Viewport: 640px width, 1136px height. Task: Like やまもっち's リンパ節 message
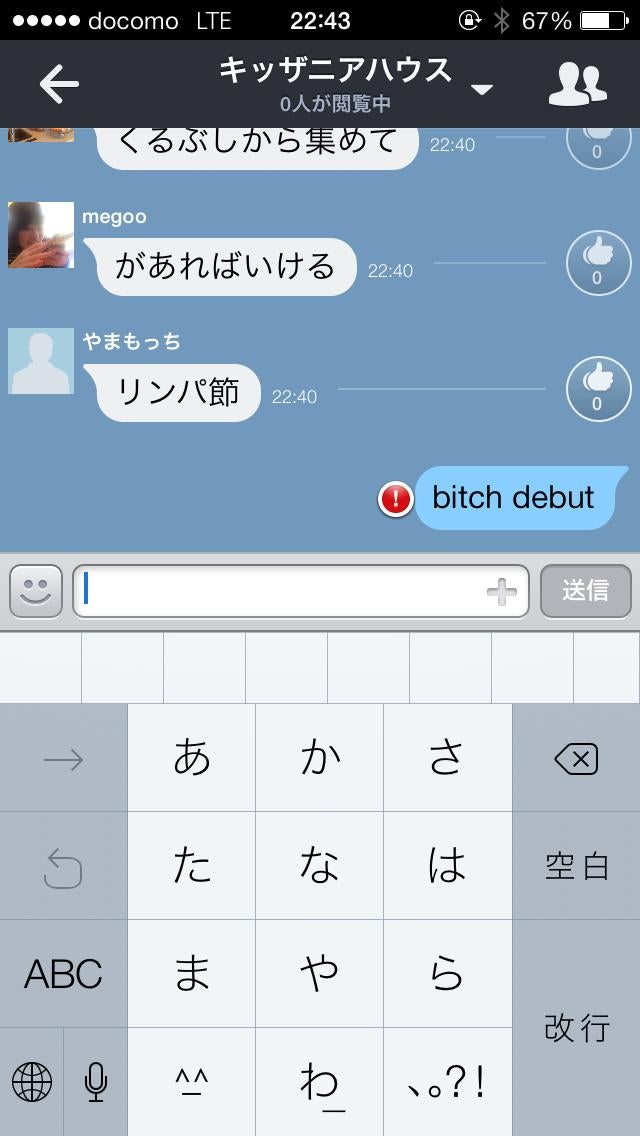pos(597,389)
